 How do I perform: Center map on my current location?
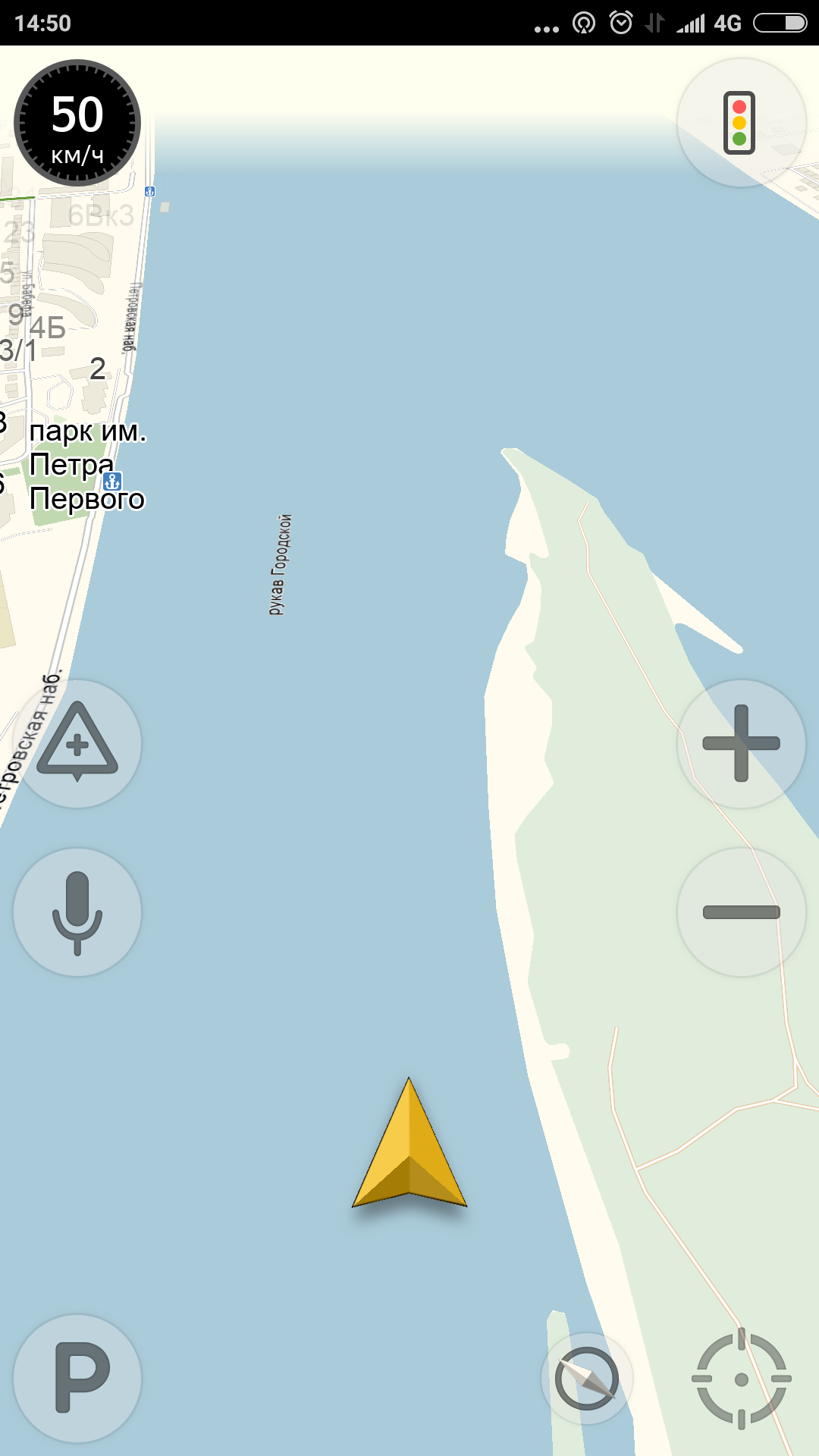(741, 1379)
